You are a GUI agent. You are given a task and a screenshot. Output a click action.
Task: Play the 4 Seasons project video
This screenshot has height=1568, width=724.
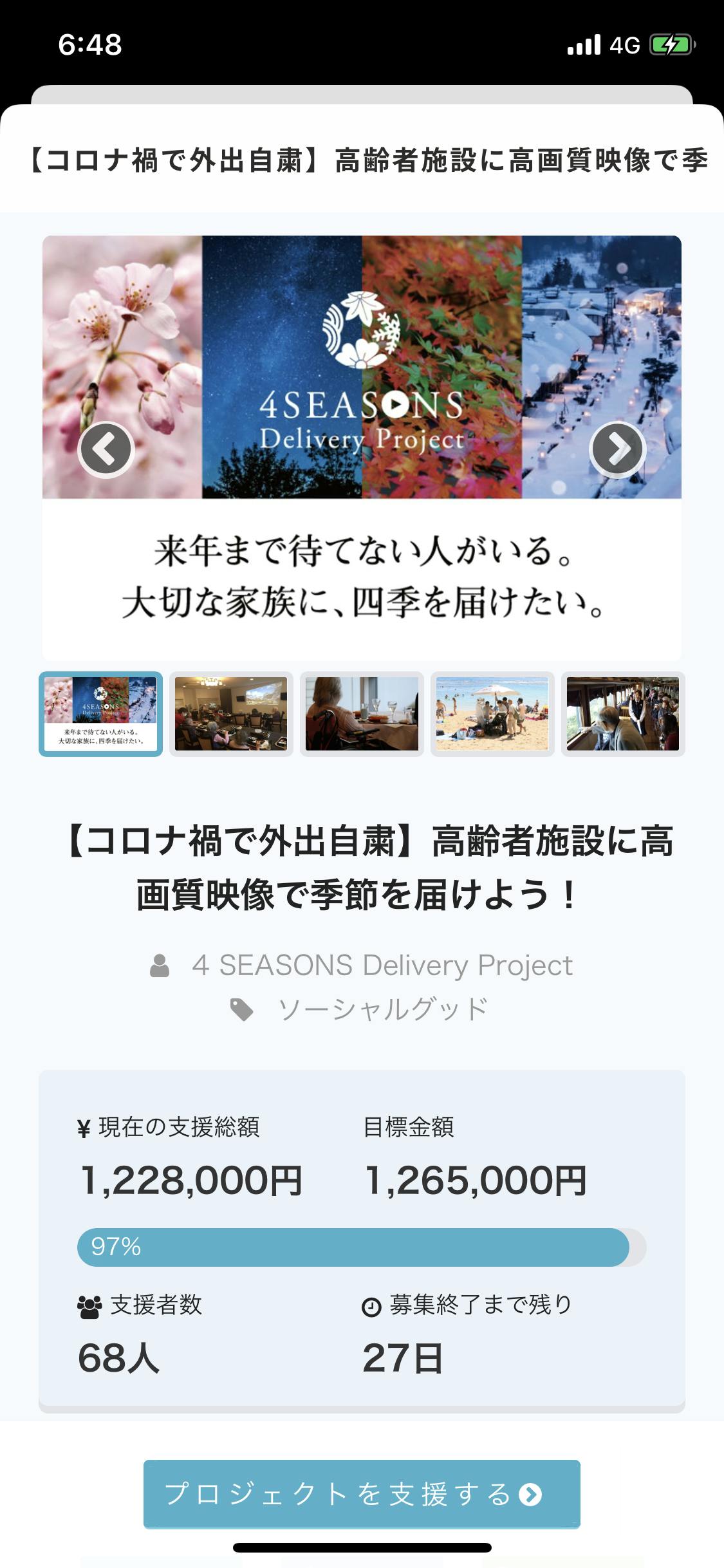397,404
